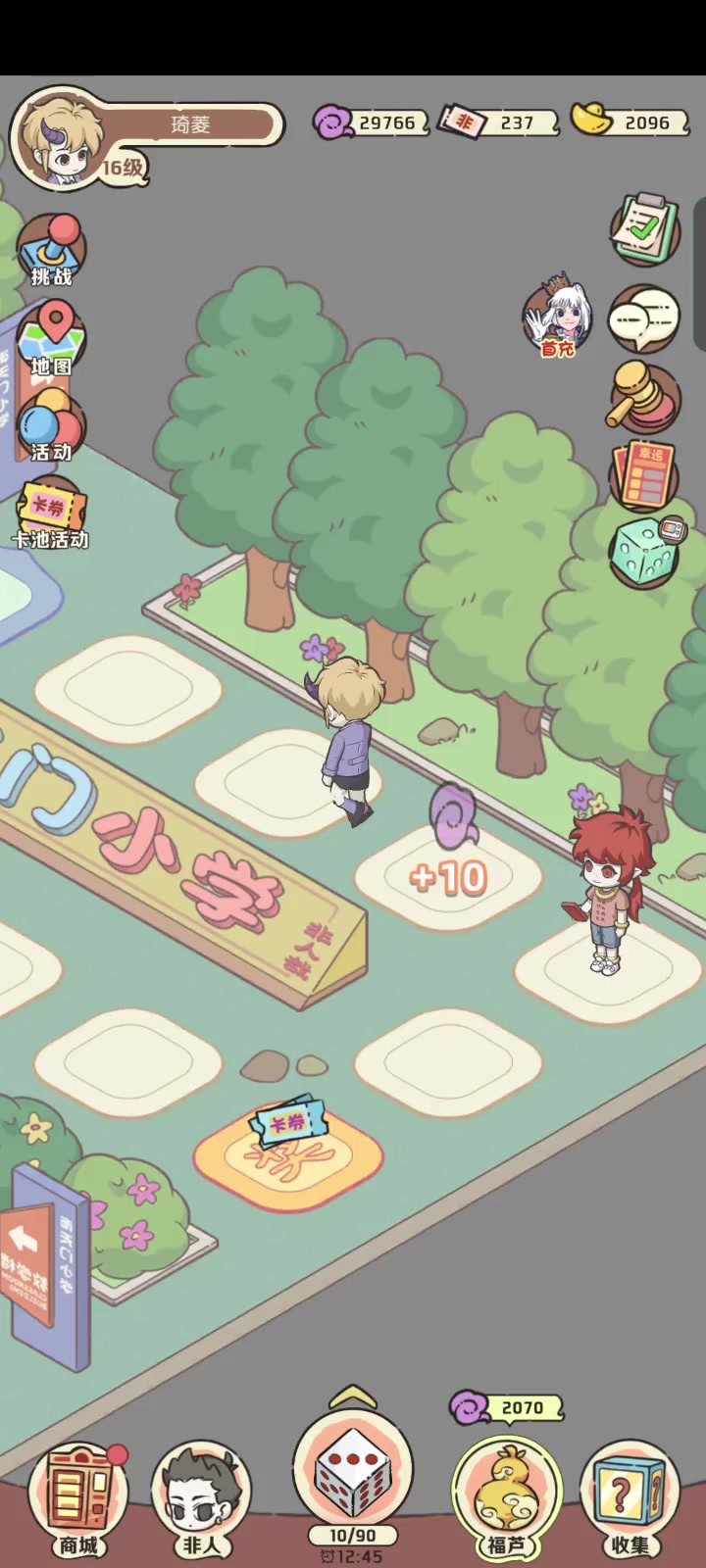Open the 地图 map
Viewport: 706px width, 1568px height.
pyautogui.click(x=51, y=339)
